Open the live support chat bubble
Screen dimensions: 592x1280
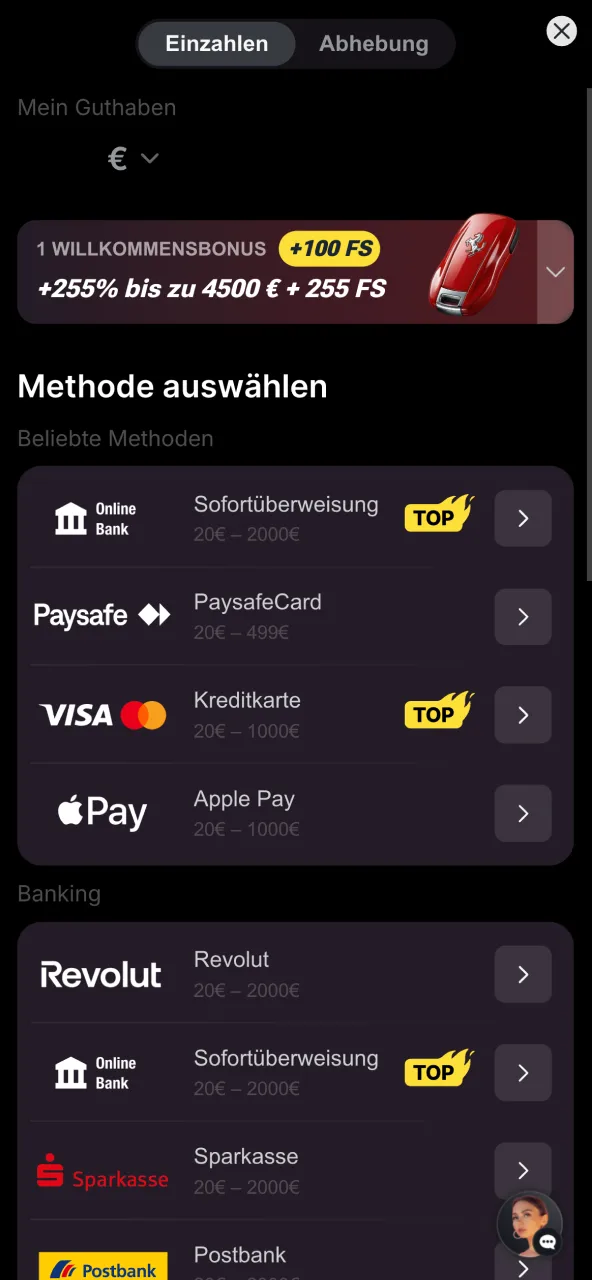pyautogui.click(x=530, y=1224)
